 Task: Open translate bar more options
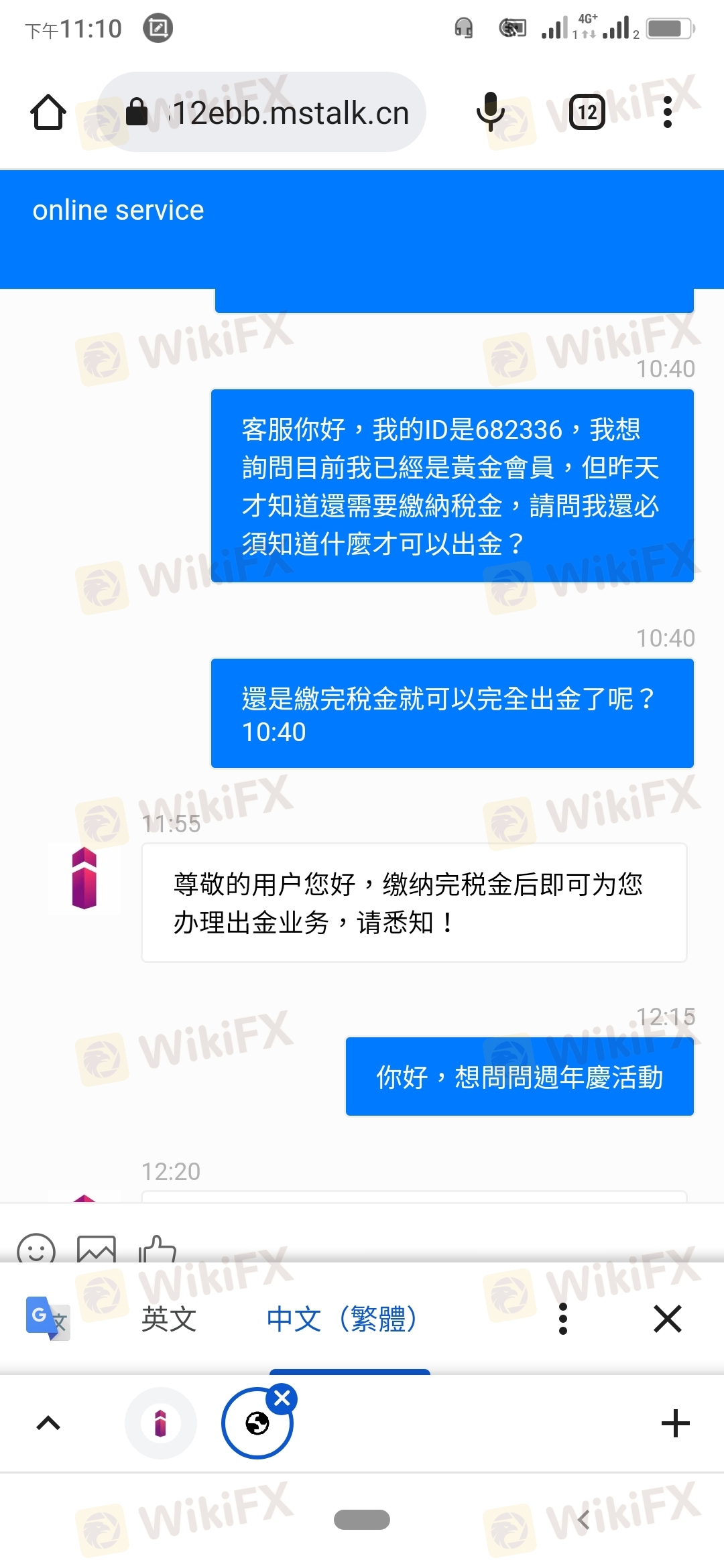563,1319
